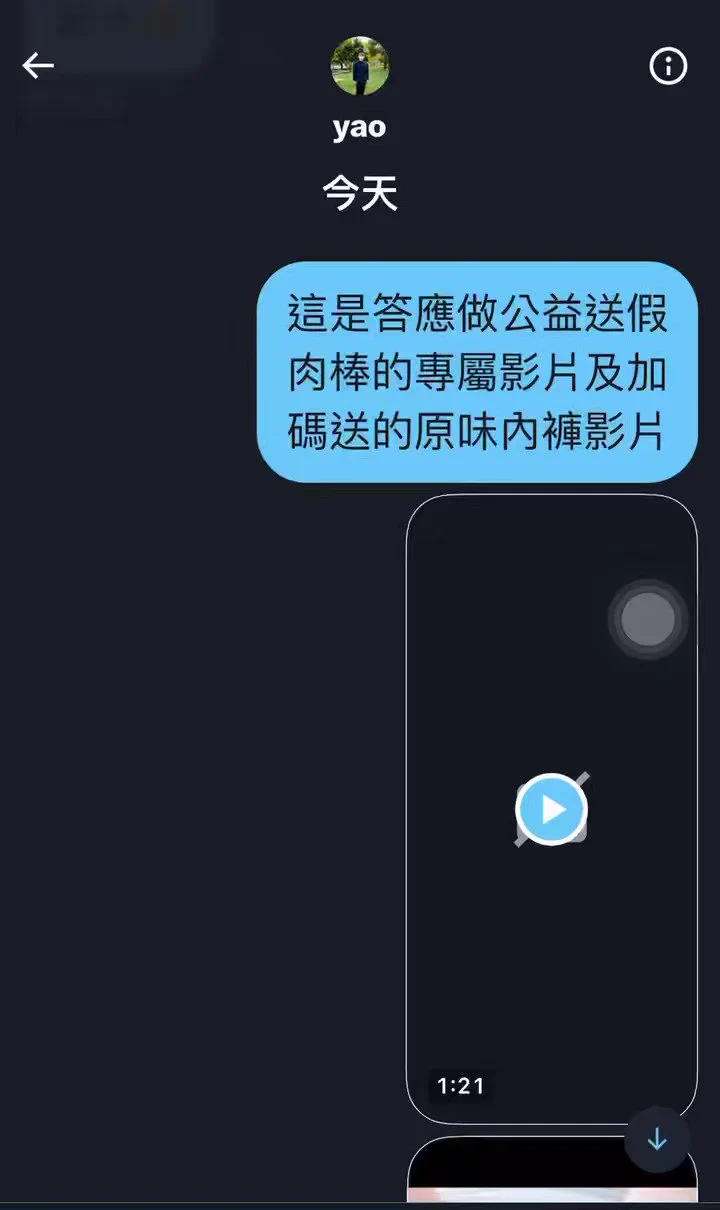The image size is (720, 1210).
Task: Open yao's profile picture
Action: [359, 66]
